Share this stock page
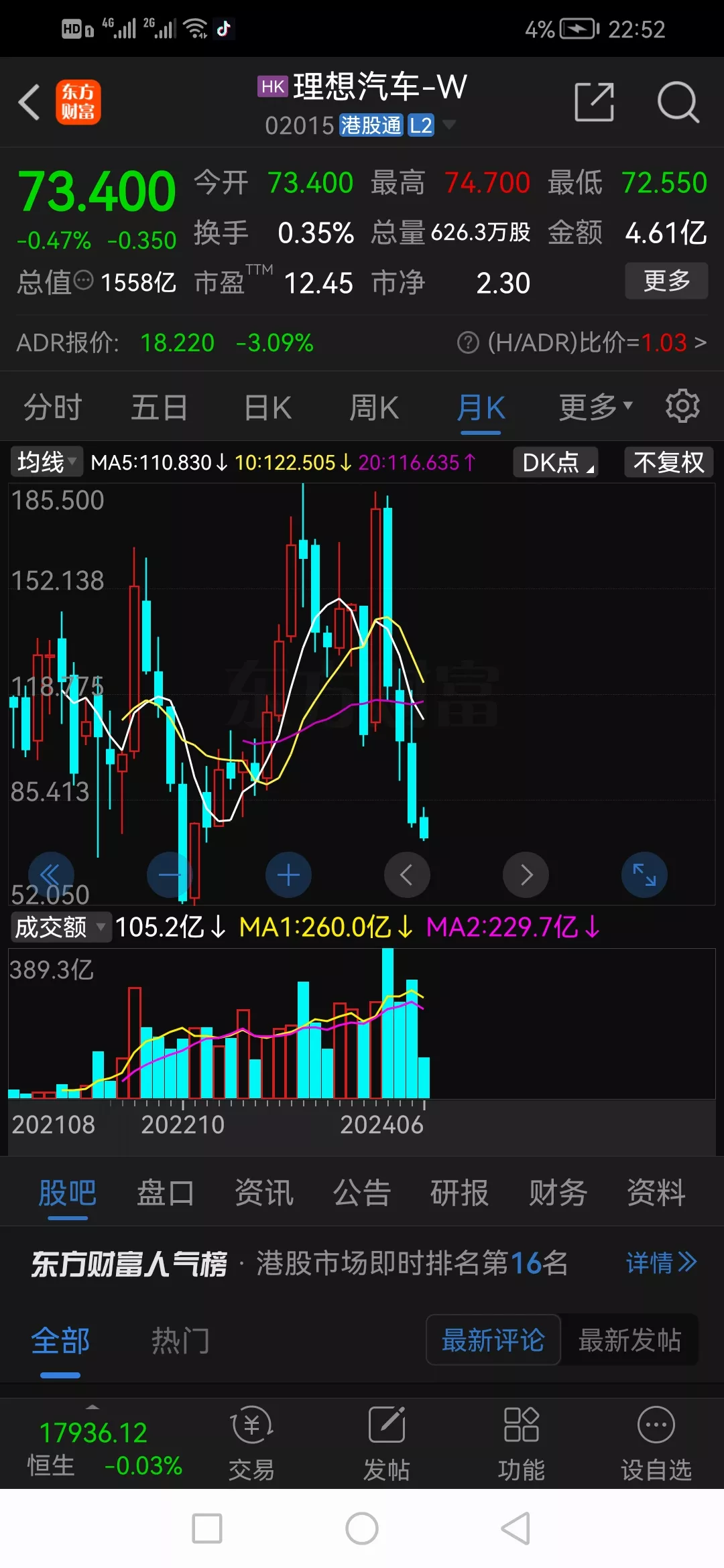 click(x=595, y=103)
